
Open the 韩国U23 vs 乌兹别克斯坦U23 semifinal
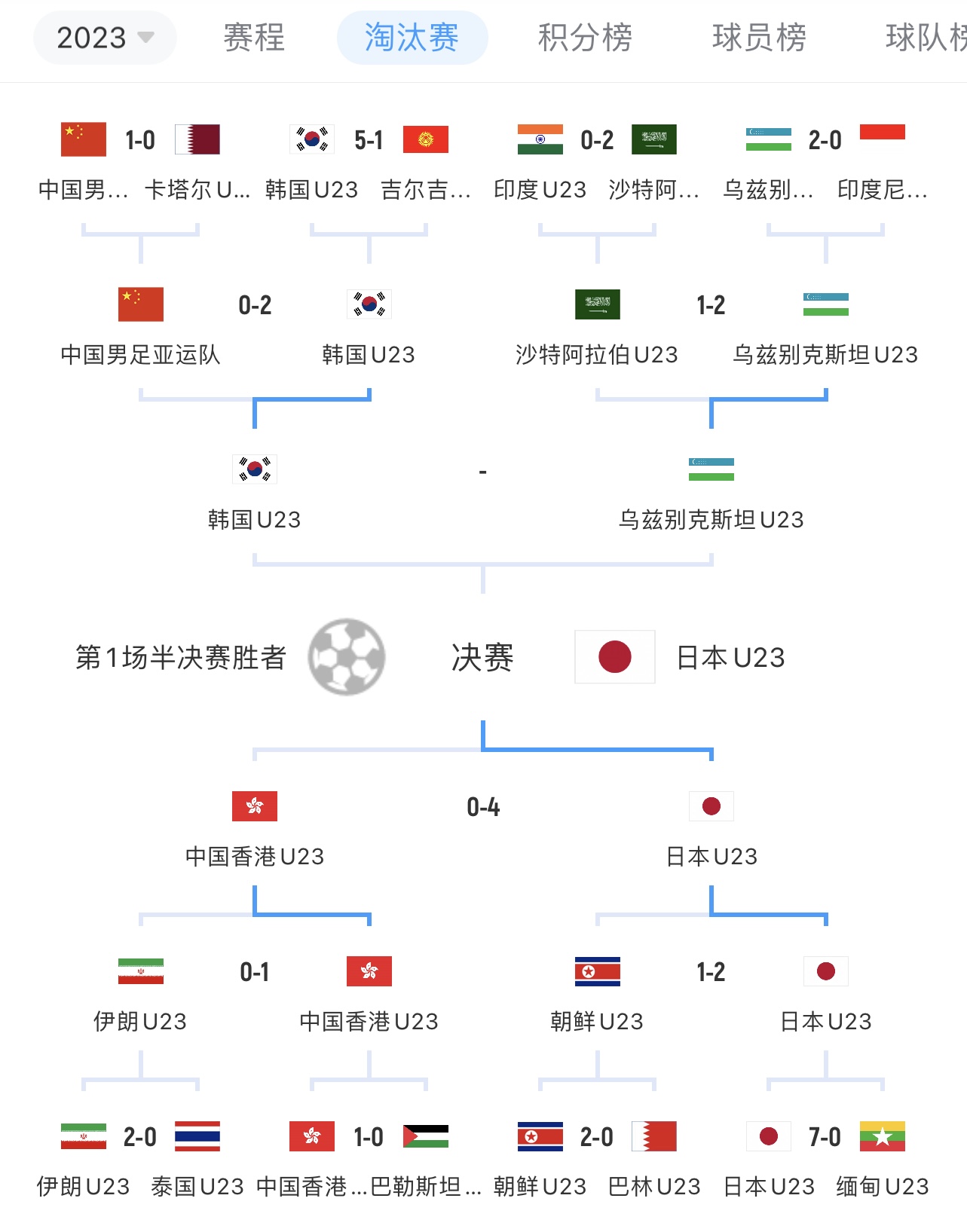pyautogui.click(x=482, y=472)
